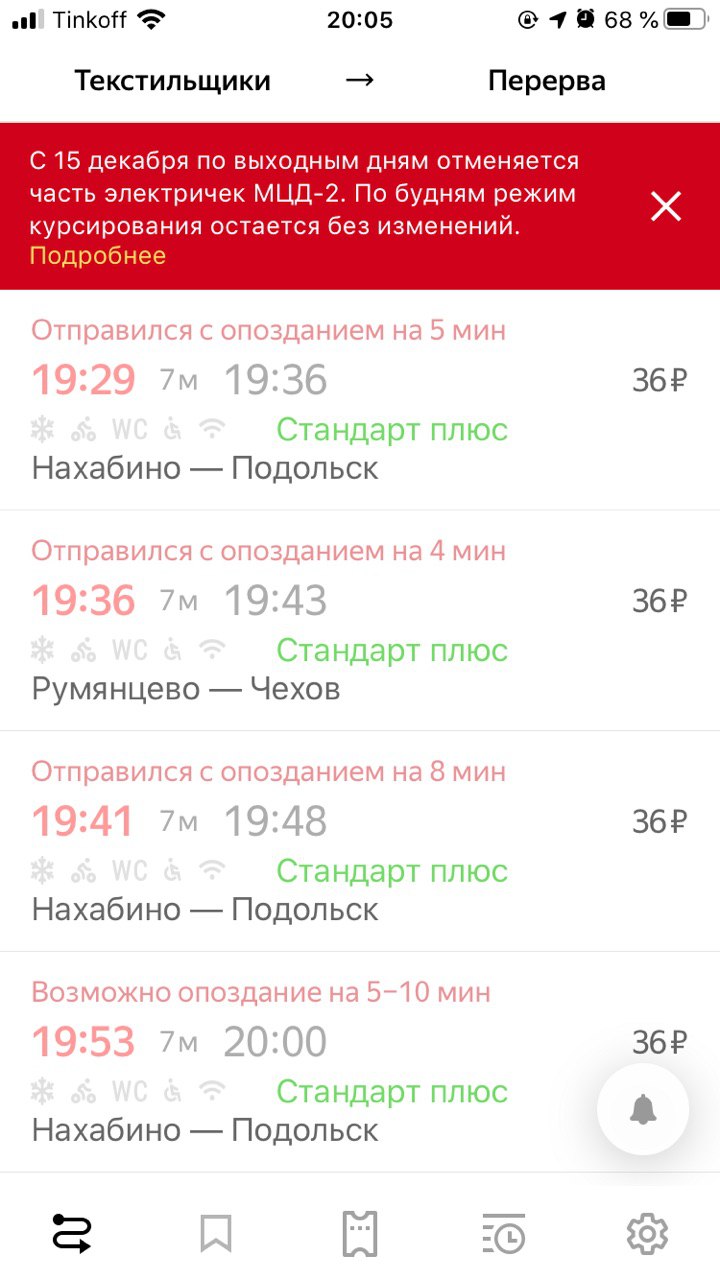Switch to the schedule history tab
The height and width of the screenshot is (1280, 720).
click(504, 1234)
